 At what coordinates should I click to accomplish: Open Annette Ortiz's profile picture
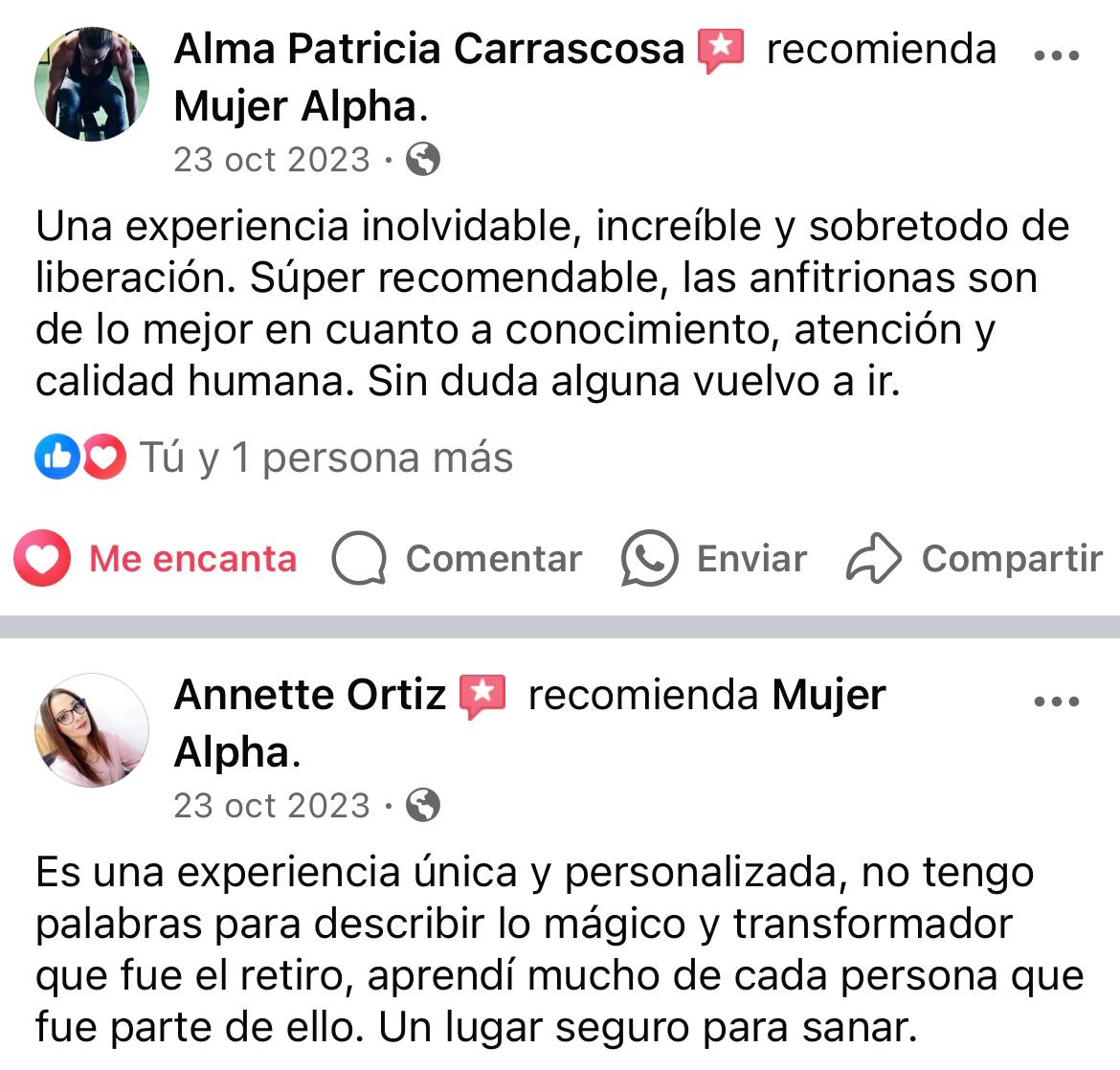pyautogui.click(x=92, y=730)
